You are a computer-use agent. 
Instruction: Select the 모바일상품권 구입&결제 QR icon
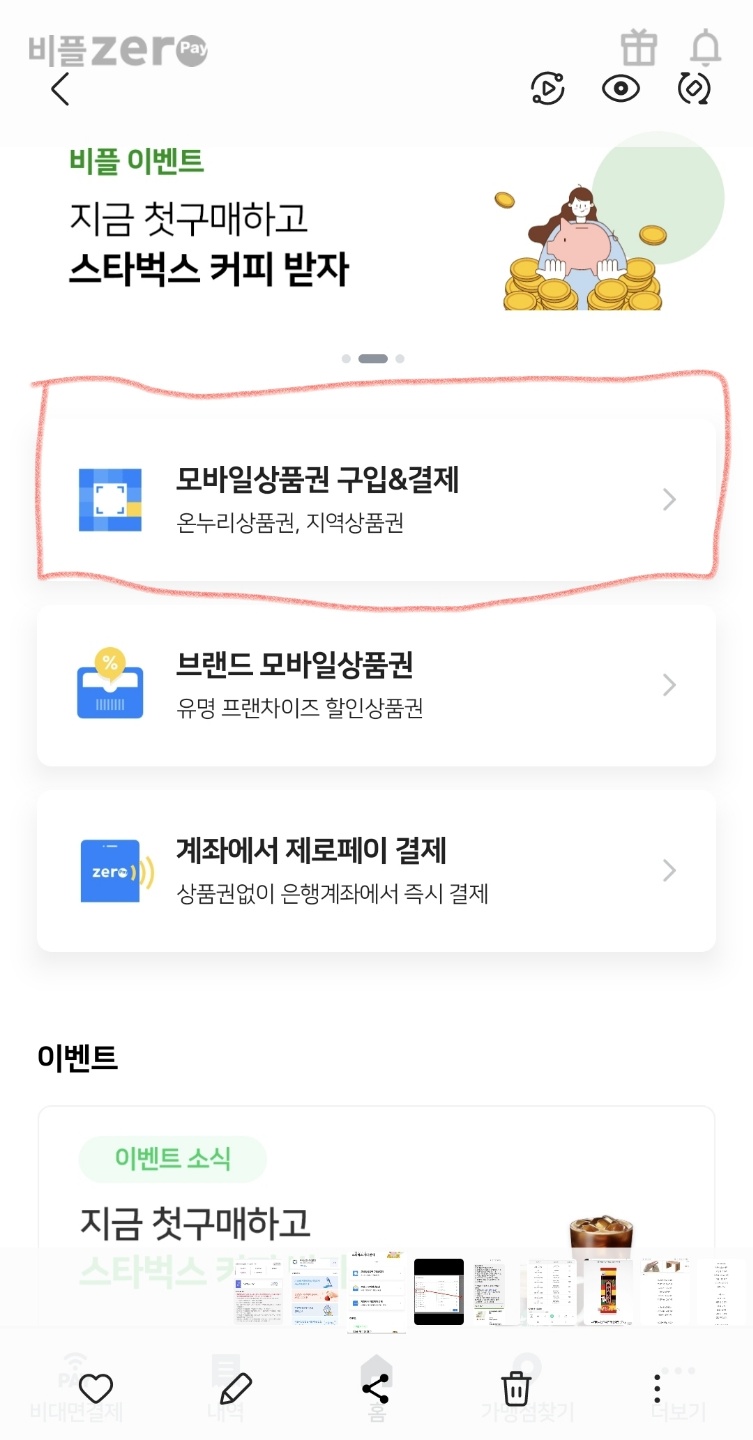pos(110,500)
